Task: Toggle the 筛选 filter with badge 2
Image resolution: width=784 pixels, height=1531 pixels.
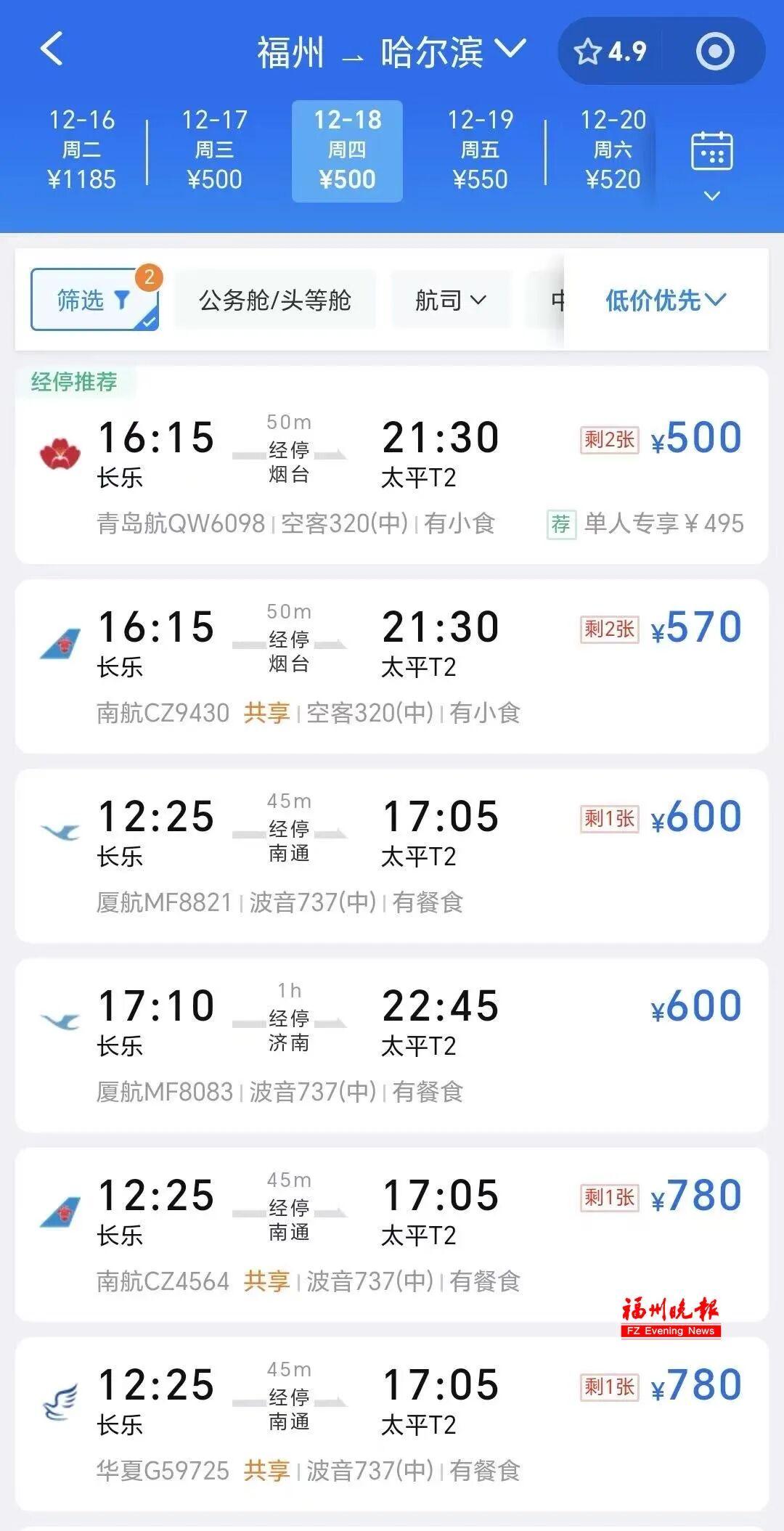Action: [94, 298]
